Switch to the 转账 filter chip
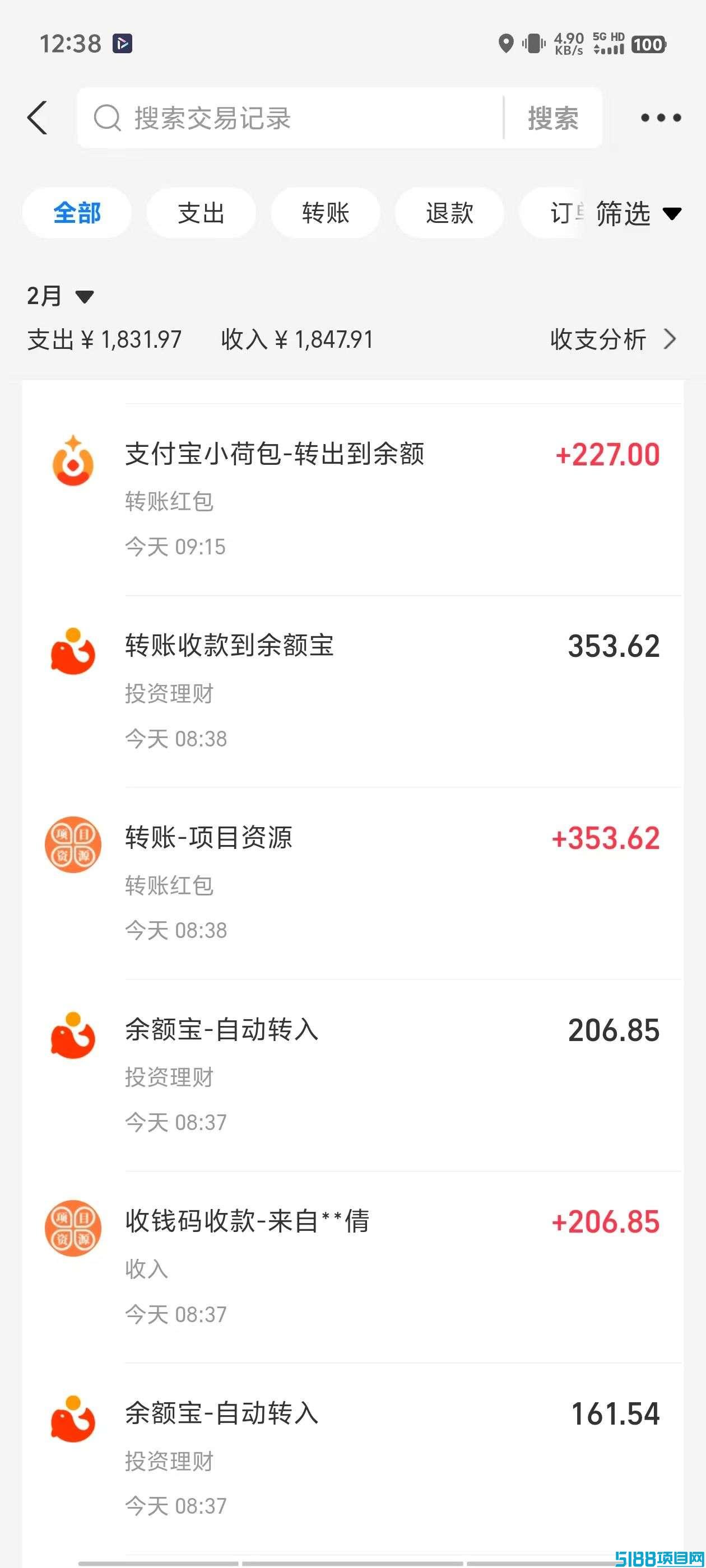The image size is (706, 1568). [x=326, y=213]
